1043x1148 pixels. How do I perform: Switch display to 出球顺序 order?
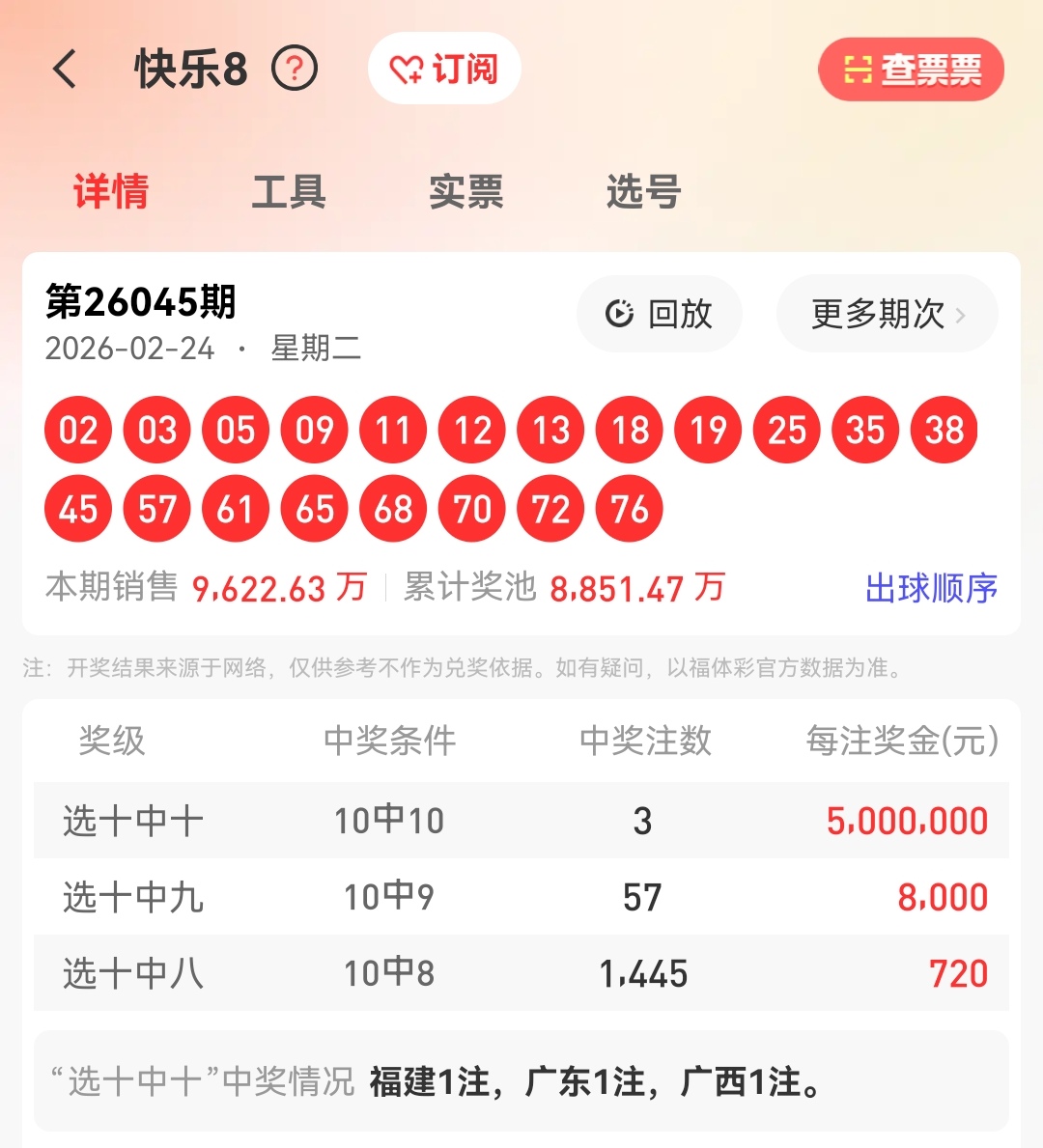click(932, 588)
